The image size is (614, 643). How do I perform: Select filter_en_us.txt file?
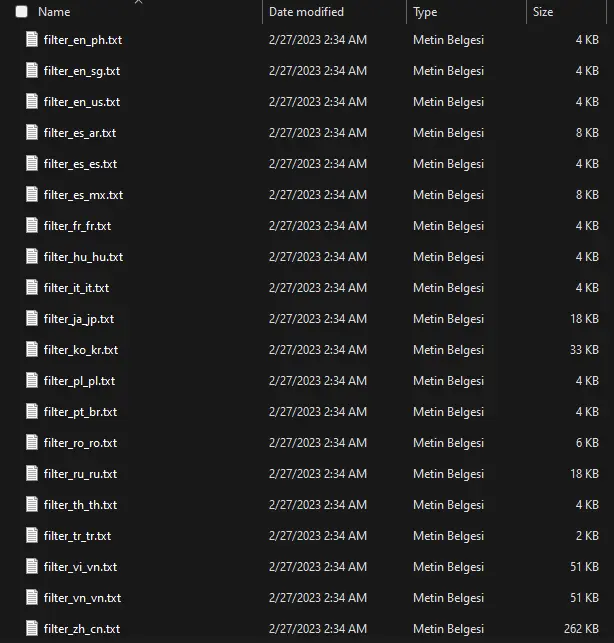coord(82,102)
